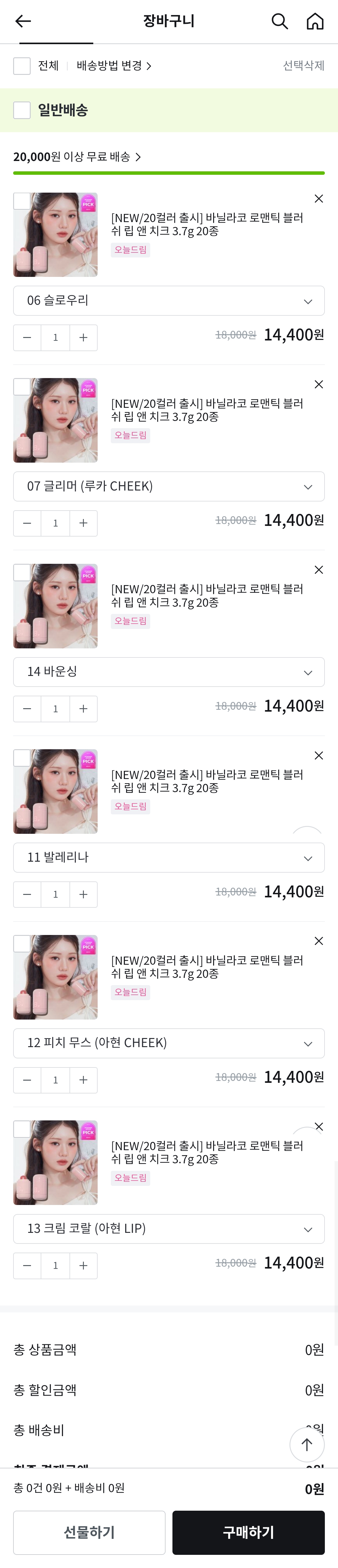Image resolution: width=338 pixels, height=1568 pixels.
Task: Decrease quantity of the 07 글리머 item
Action: (27, 523)
